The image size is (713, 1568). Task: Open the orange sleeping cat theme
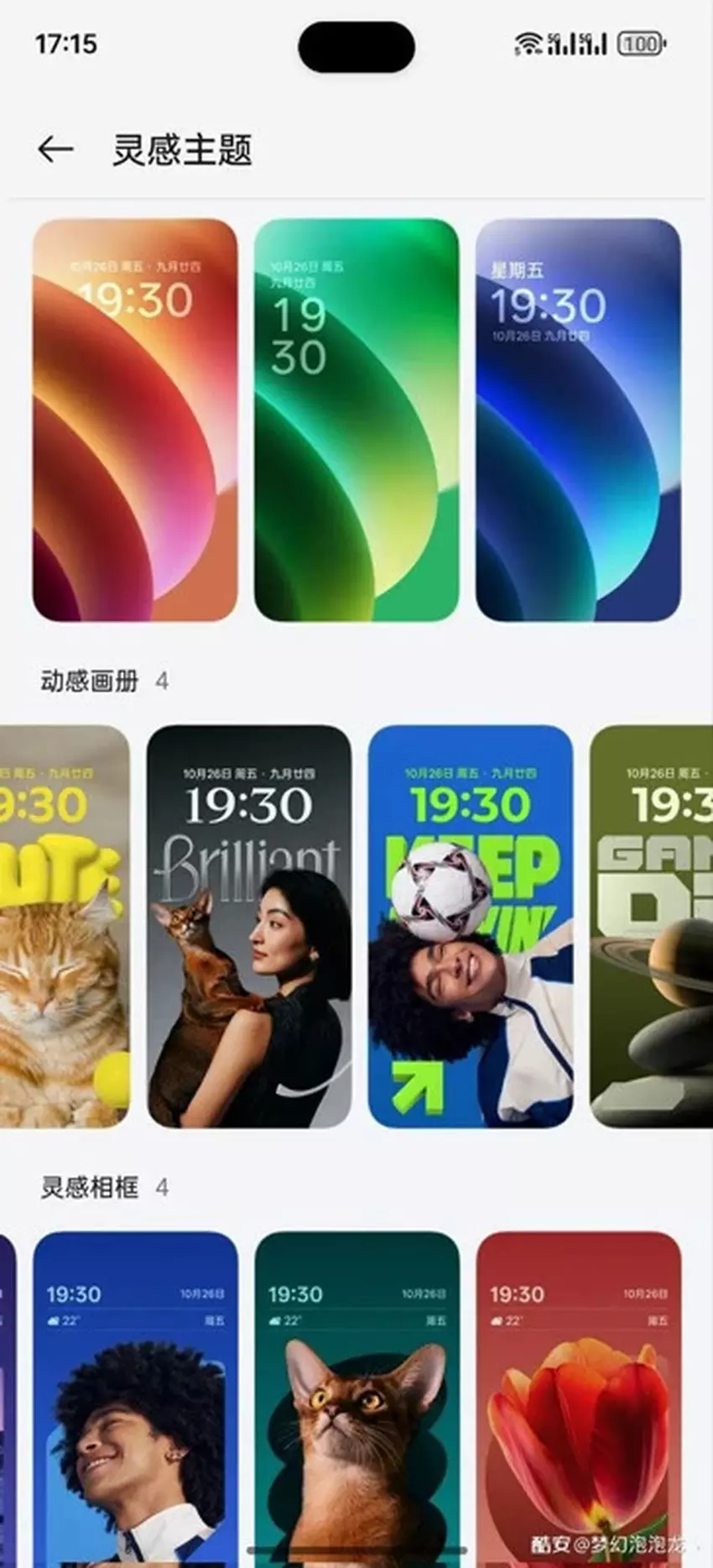[63, 926]
